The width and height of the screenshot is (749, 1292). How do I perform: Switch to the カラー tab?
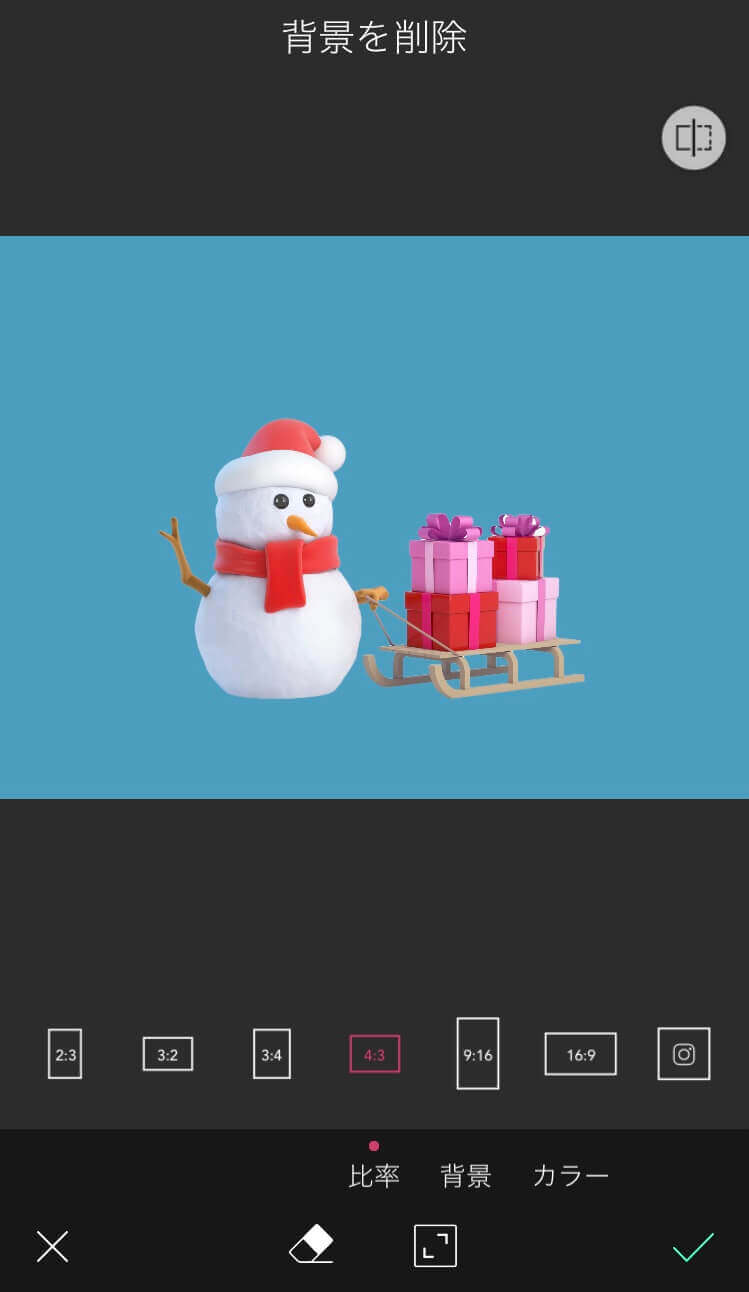pyautogui.click(x=570, y=1176)
